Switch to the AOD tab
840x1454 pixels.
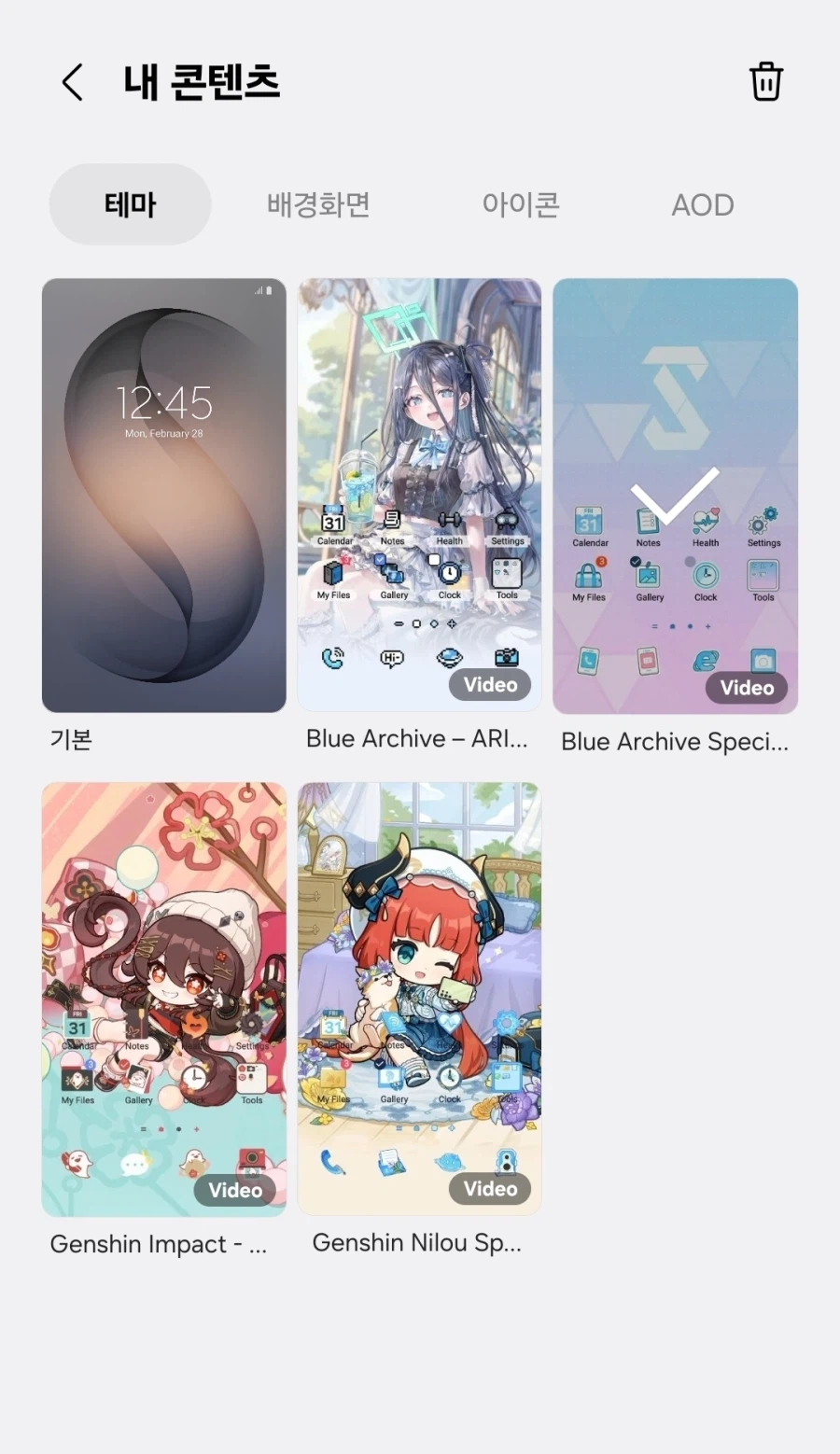(703, 204)
